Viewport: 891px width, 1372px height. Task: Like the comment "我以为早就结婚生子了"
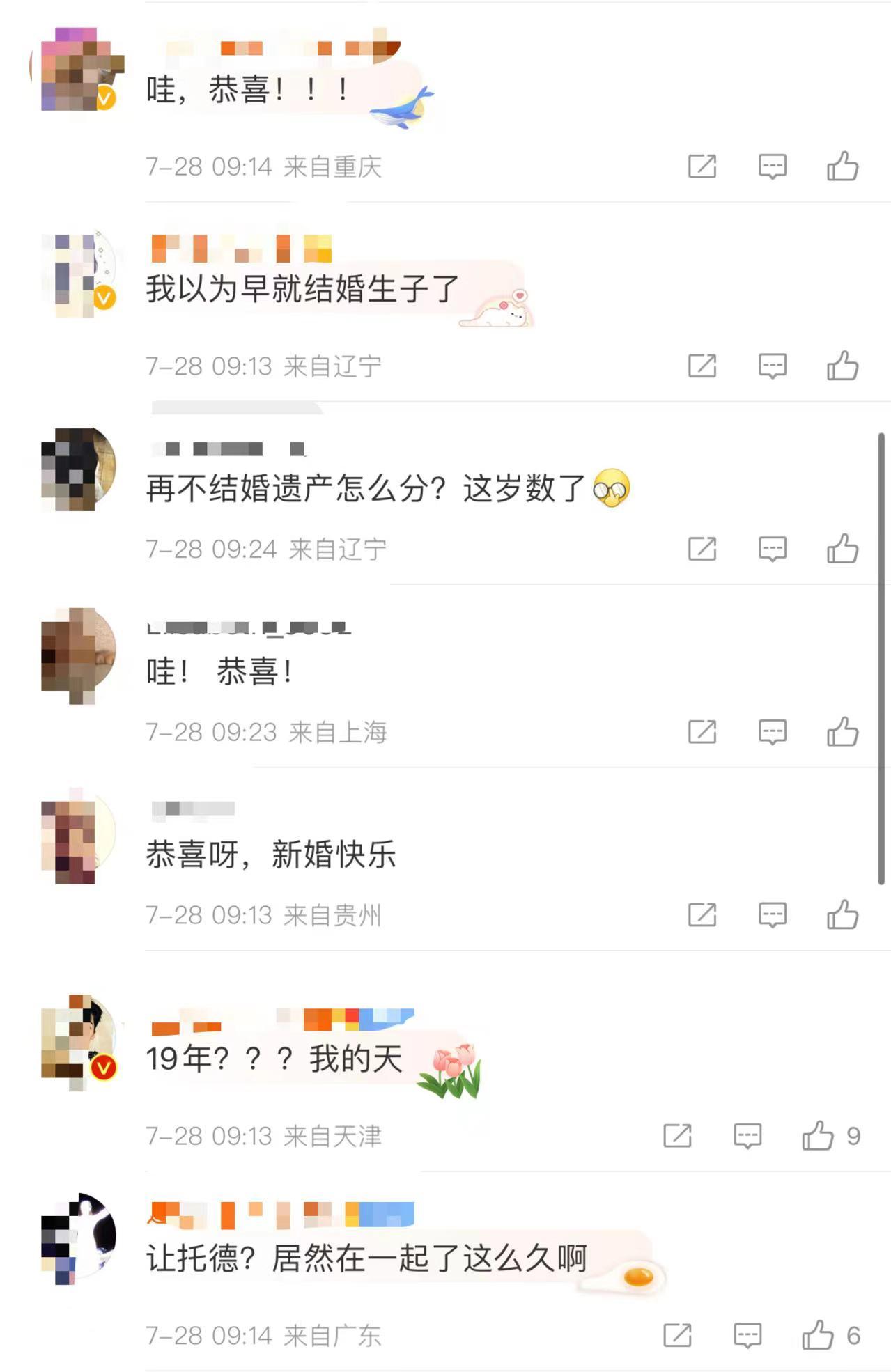[x=842, y=366]
